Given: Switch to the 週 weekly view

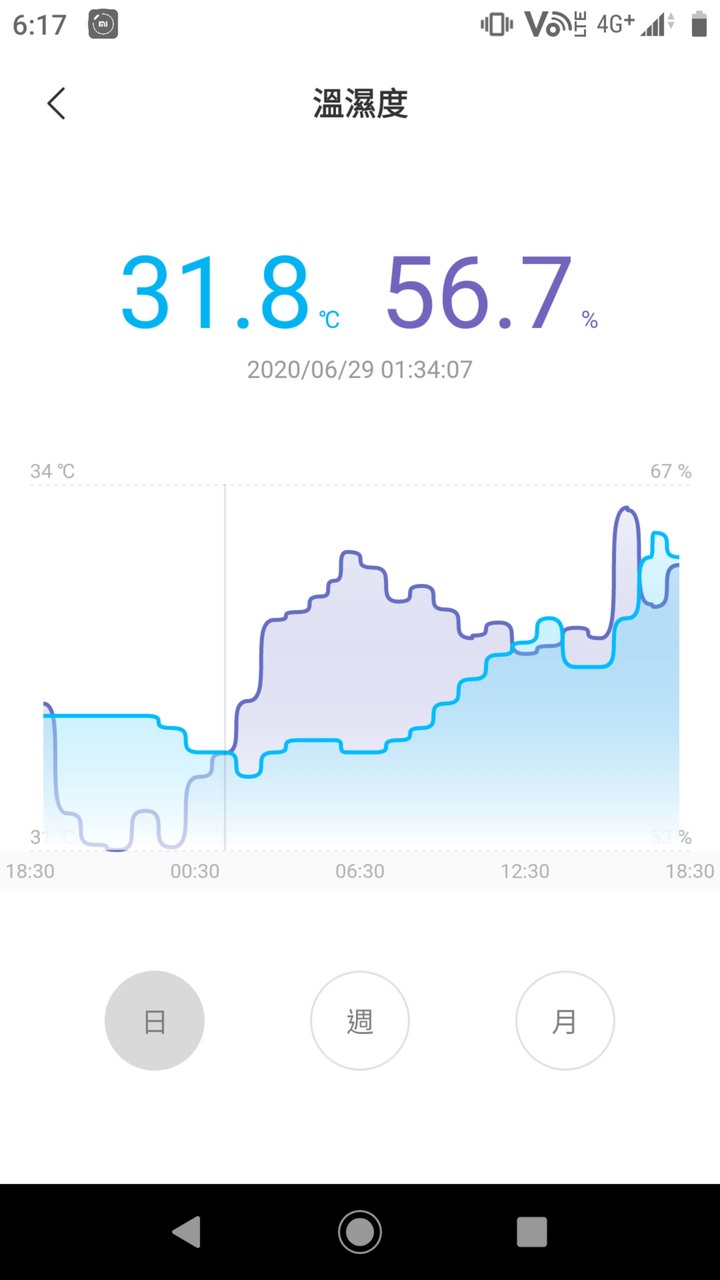Looking at the screenshot, I should pos(360,1021).
